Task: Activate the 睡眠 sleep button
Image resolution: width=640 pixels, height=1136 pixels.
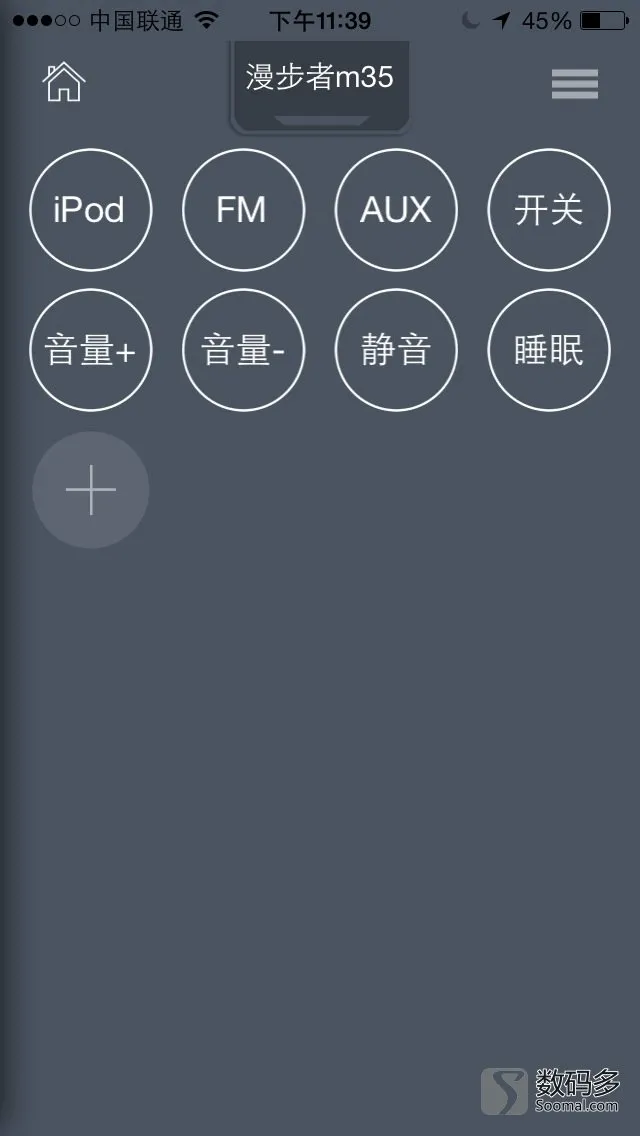Action: pyautogui.click(x=548, y=350)
